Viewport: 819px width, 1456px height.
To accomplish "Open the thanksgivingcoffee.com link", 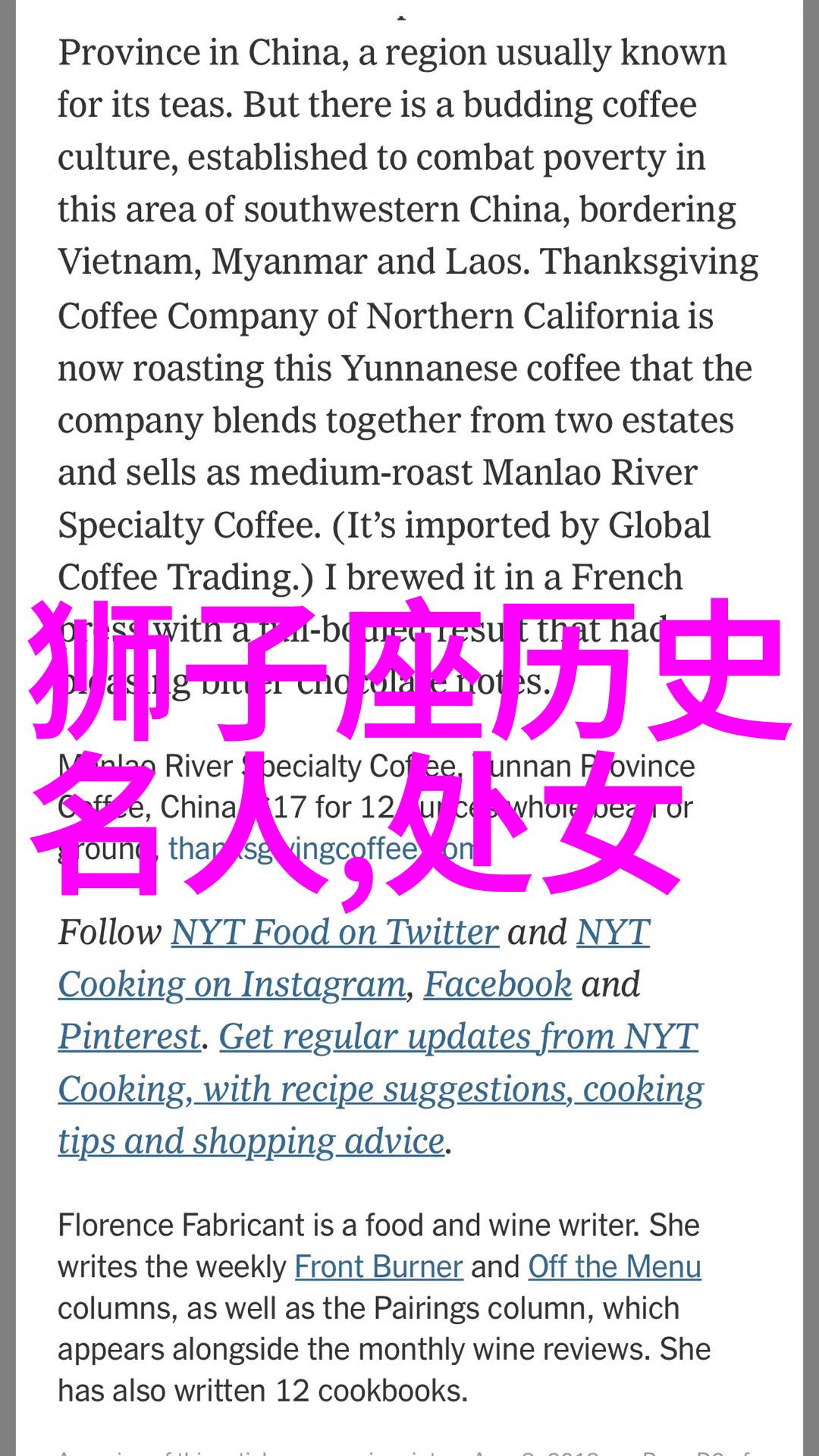I will (322, 849).
